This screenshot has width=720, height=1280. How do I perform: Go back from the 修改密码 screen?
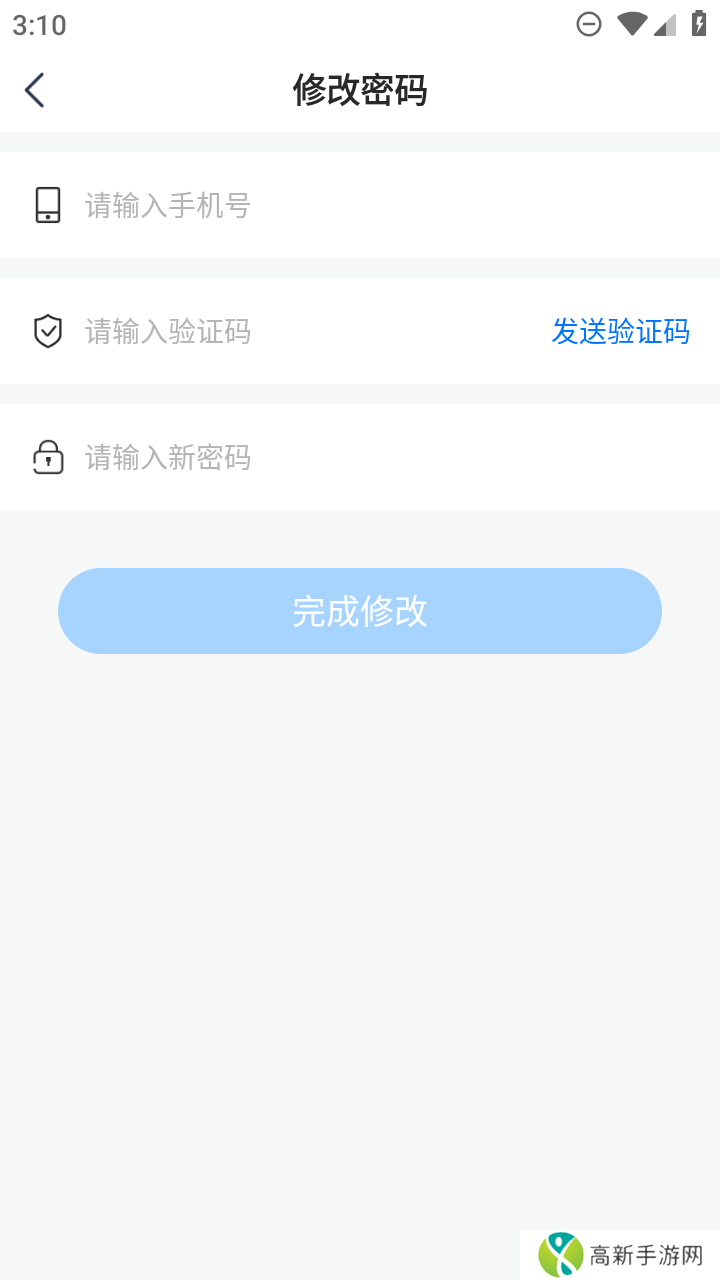(x=35, y=90)
